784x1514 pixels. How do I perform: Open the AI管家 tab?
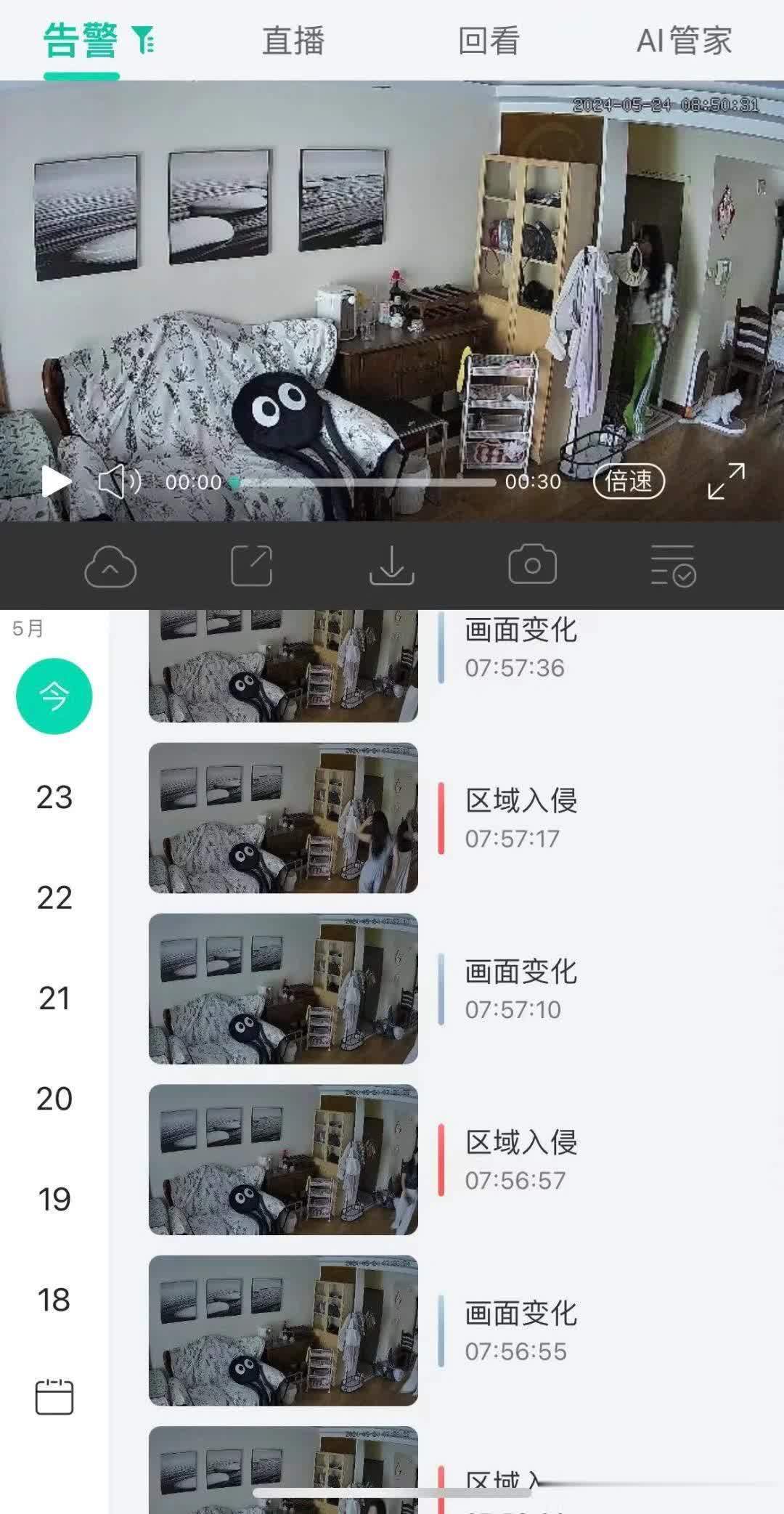[x=684, y=41]
